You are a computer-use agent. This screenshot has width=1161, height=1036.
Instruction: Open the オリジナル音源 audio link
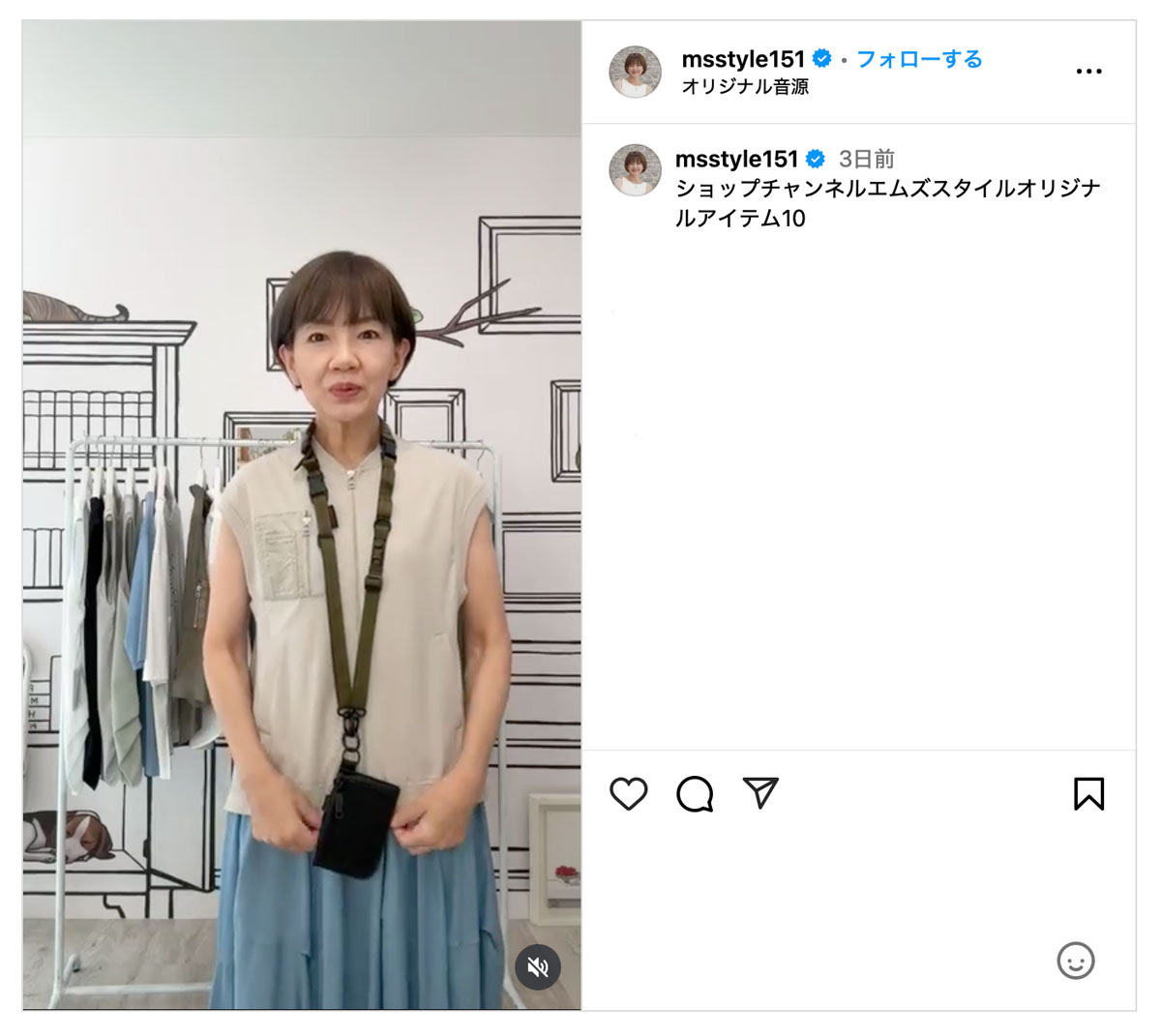745,86
